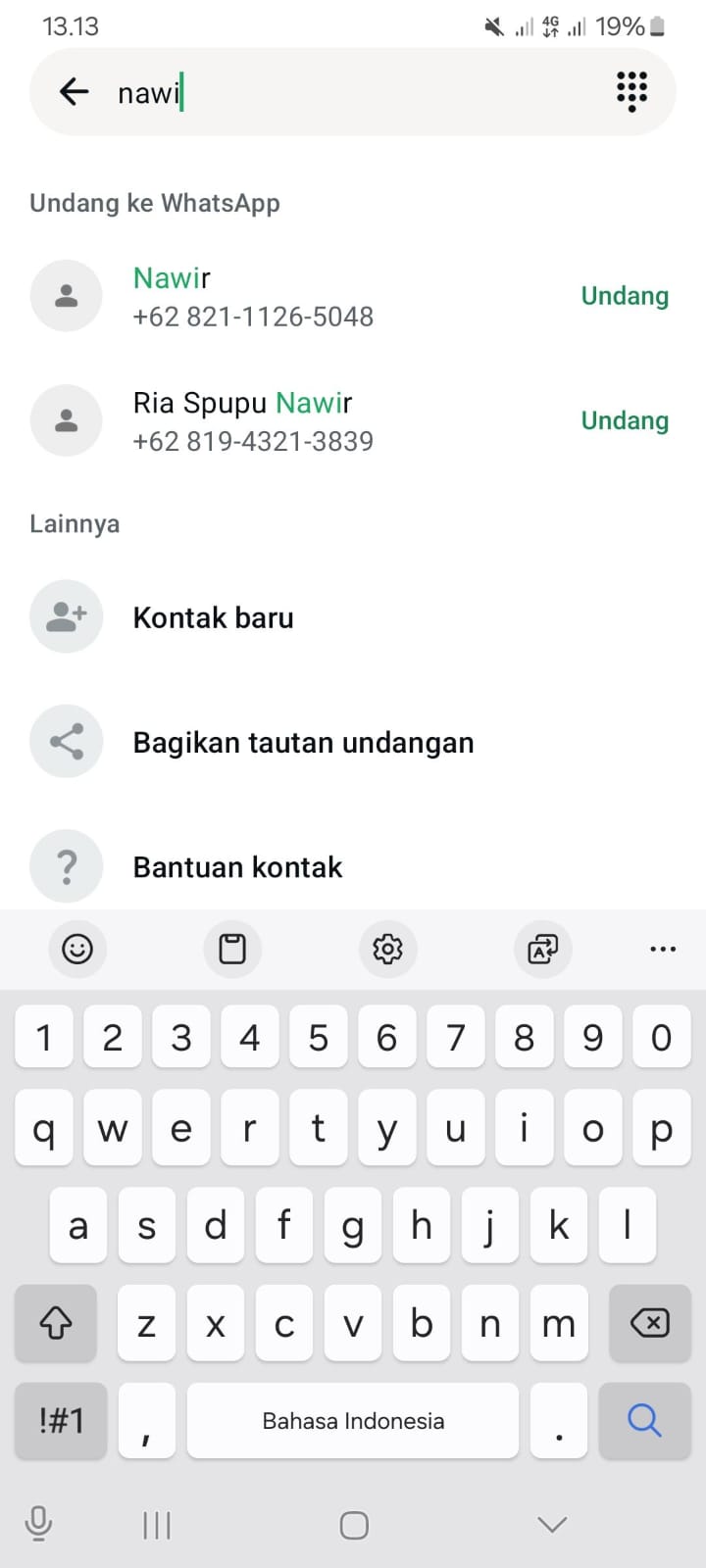This screenshot has height=1568, width=706.
Task: Open the Ria Spupu Nawir contact row
Action: point(294,420)
